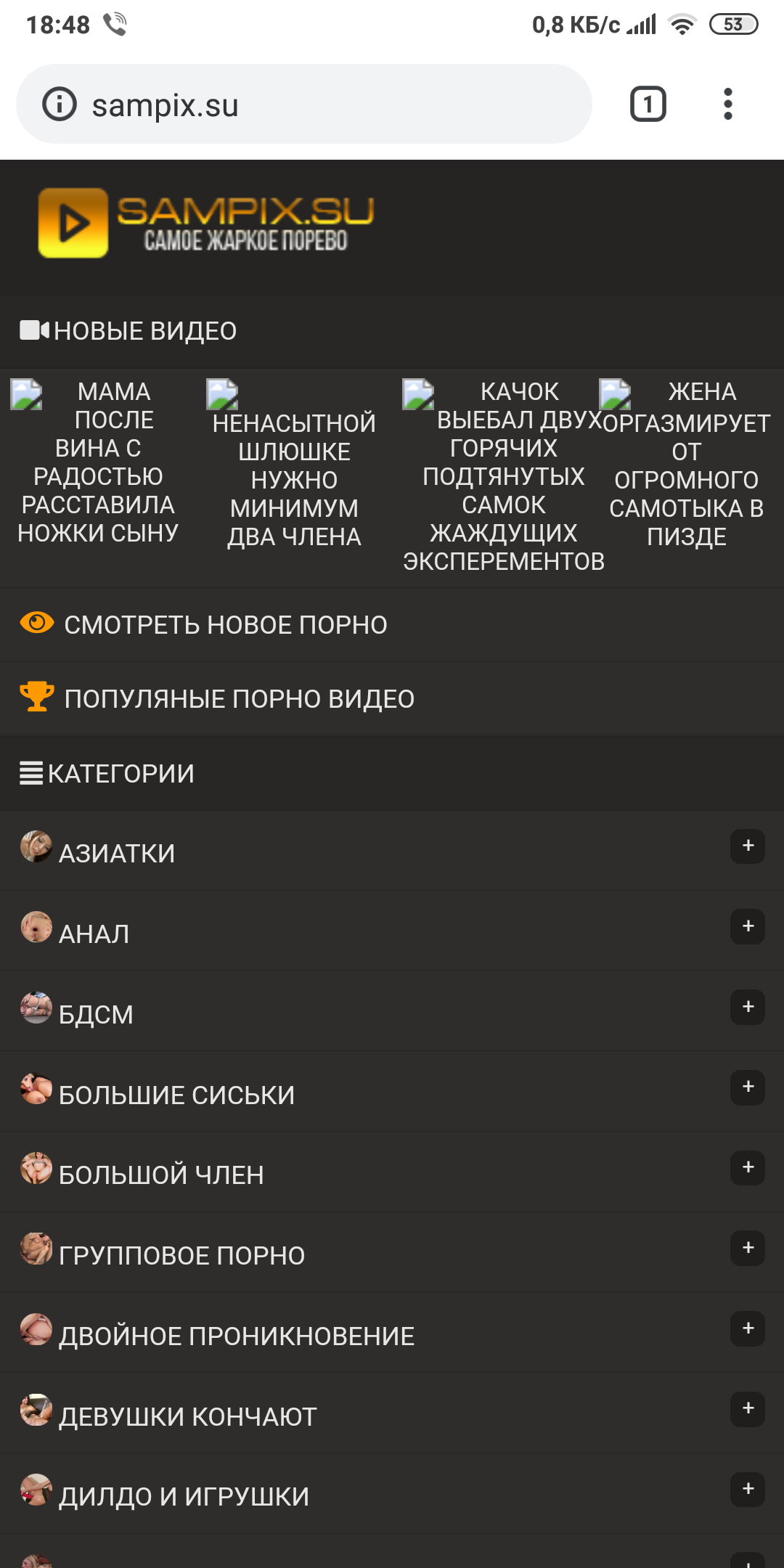Expand the plus button next to ГРУППОВОЕ ПОРНО
This screenshot has width=784, height=1568.
747,1248
